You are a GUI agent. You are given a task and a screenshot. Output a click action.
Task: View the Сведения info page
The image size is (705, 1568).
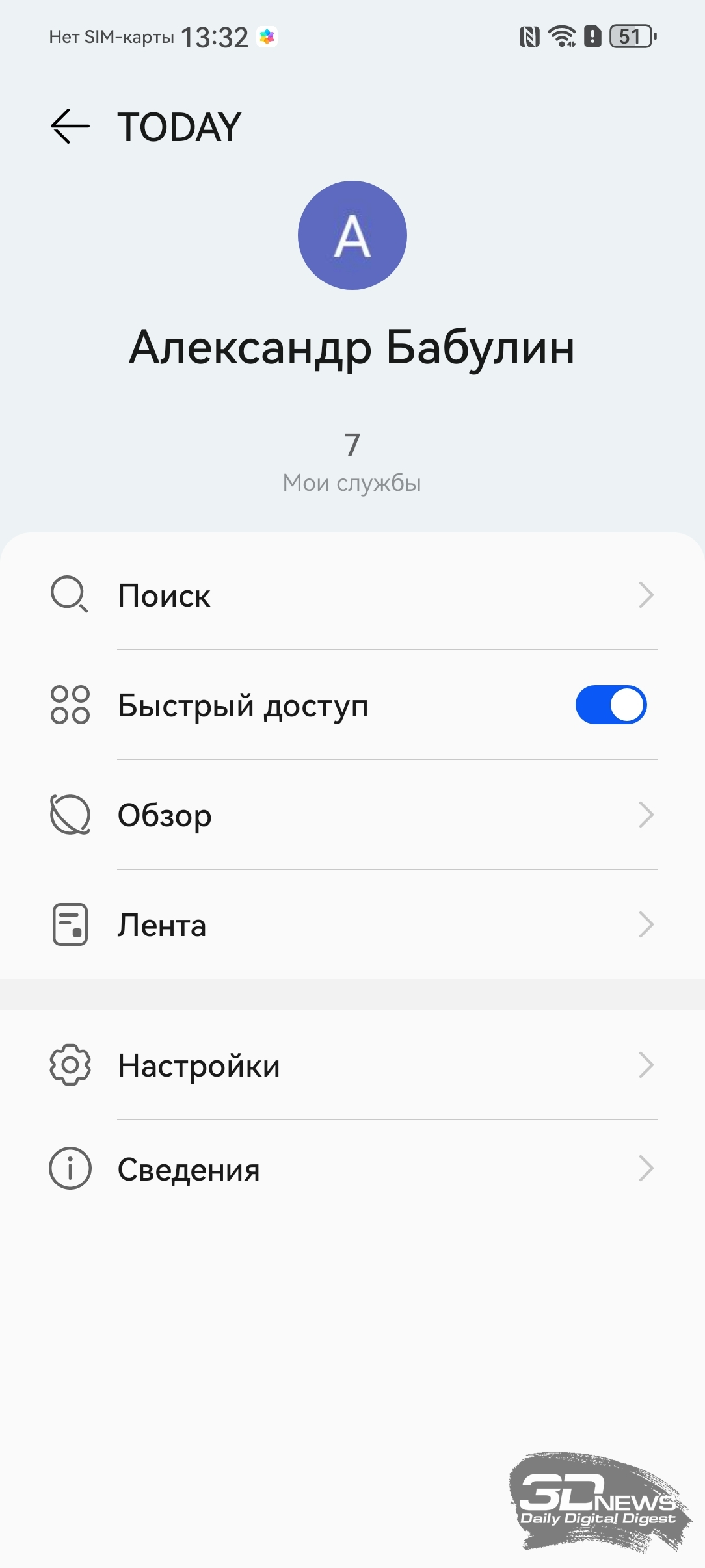(x=352, y=1169)
